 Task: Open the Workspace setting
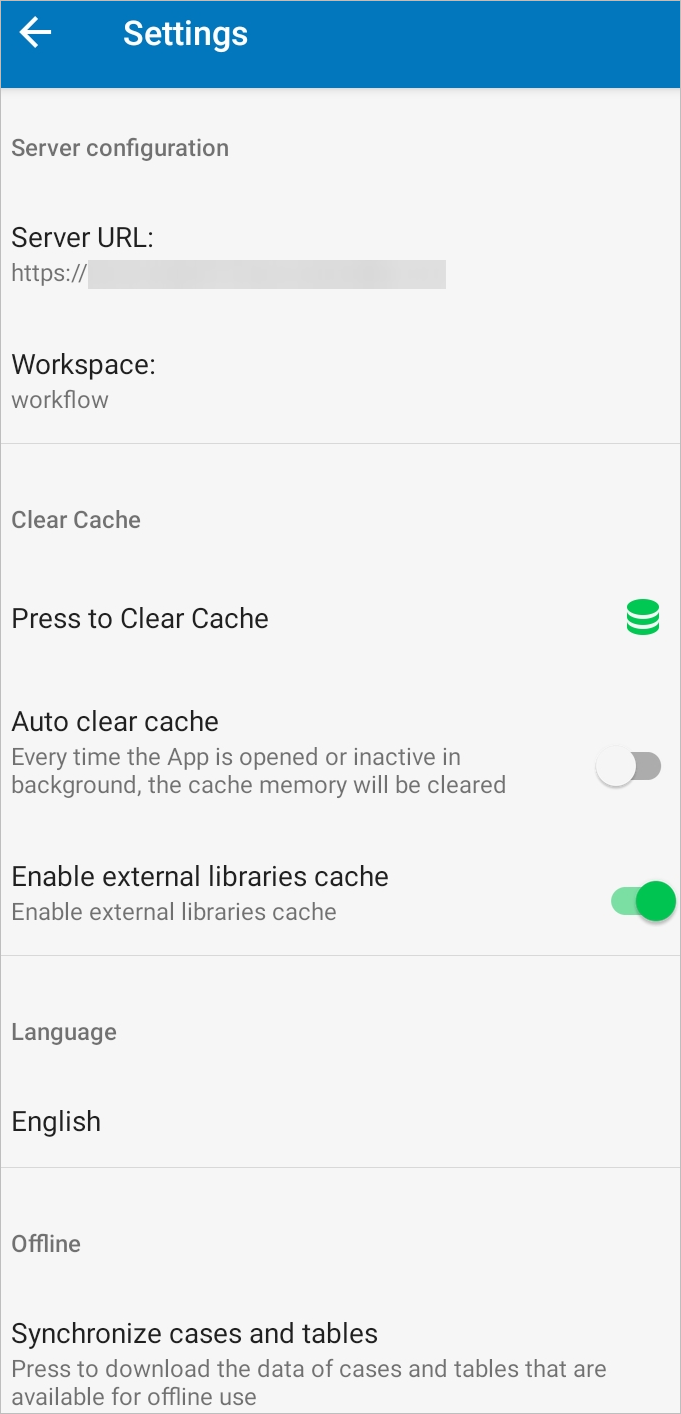pyautogui.click(x=84, y=381)
